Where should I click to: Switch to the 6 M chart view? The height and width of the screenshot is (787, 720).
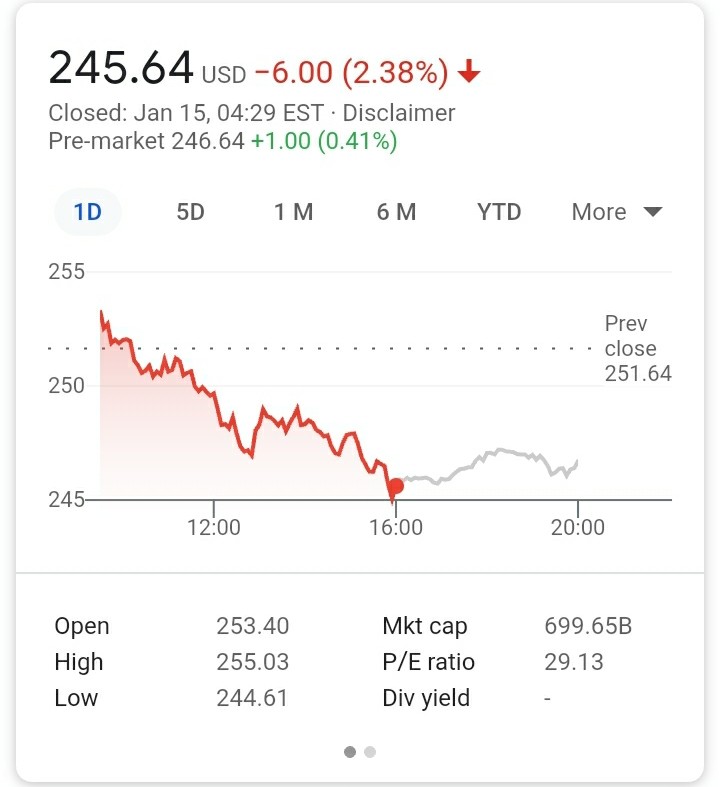click(x=396, y=212)
